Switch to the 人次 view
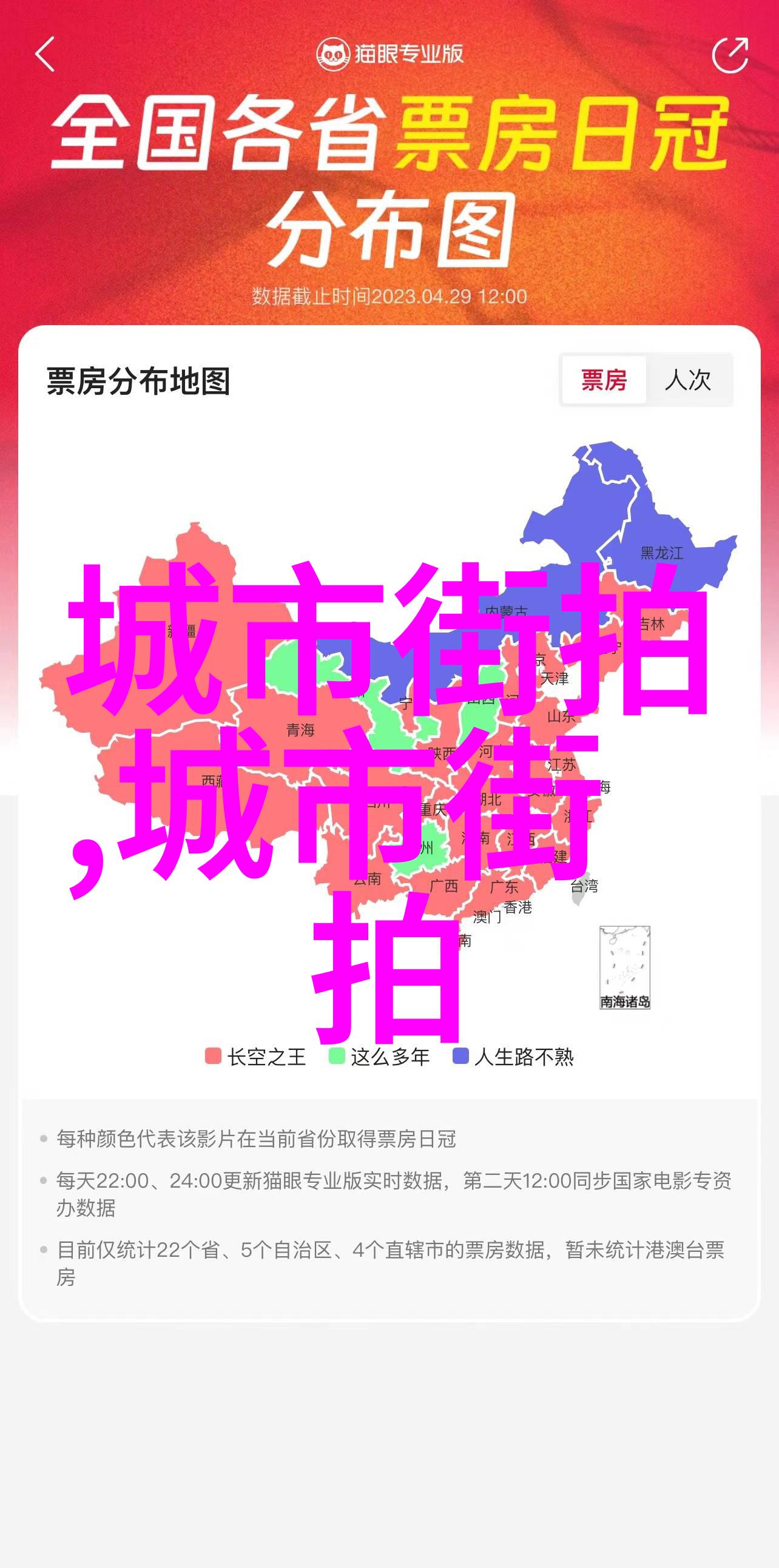The height and width of the screenshot is (1568, 779). pyautogui.click(x=688, y=380)
